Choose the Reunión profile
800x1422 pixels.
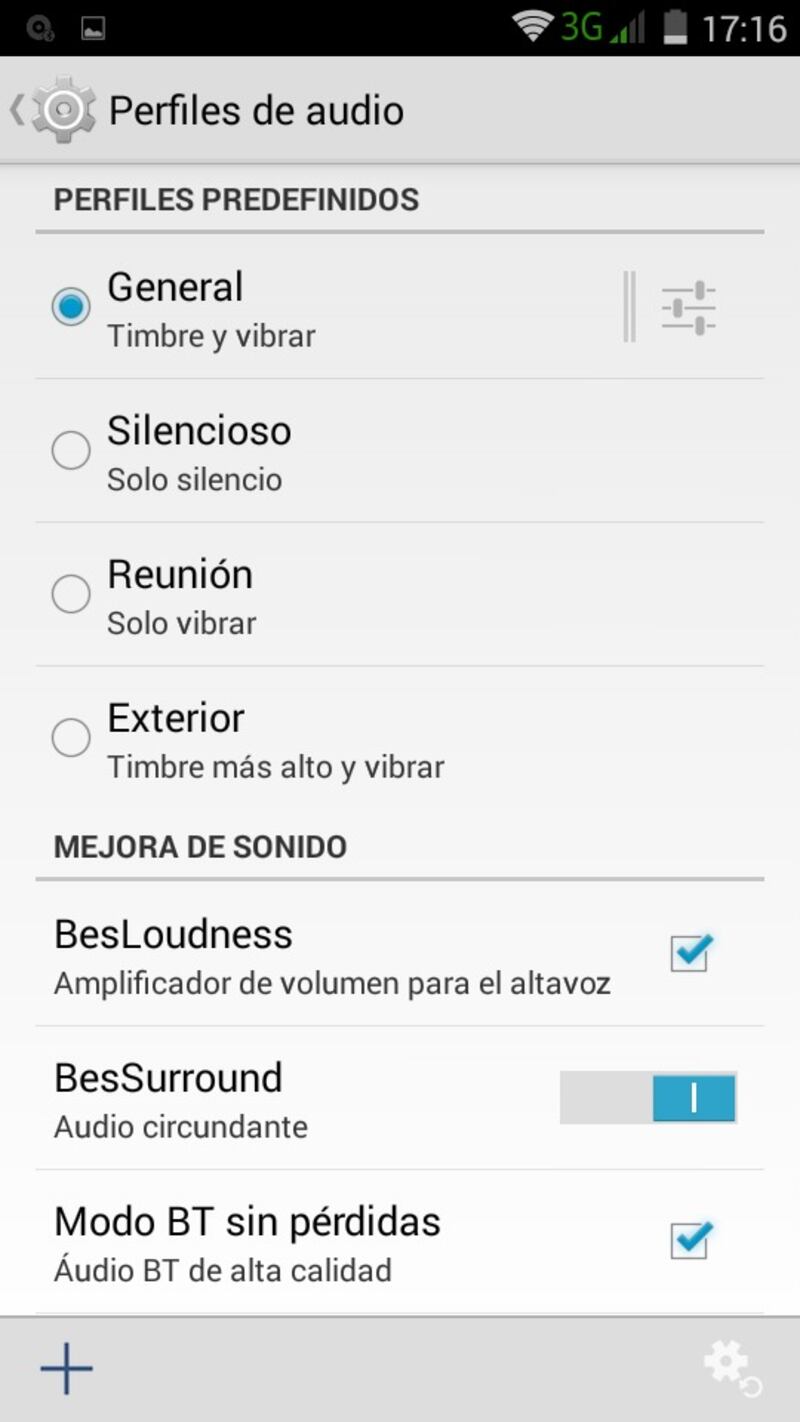pyautogui.click(x=400, y=595)
